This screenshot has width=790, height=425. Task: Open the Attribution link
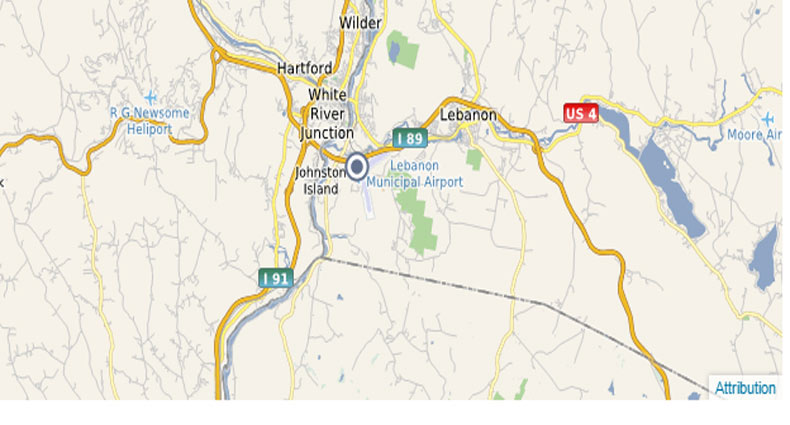tap(744, 388)
